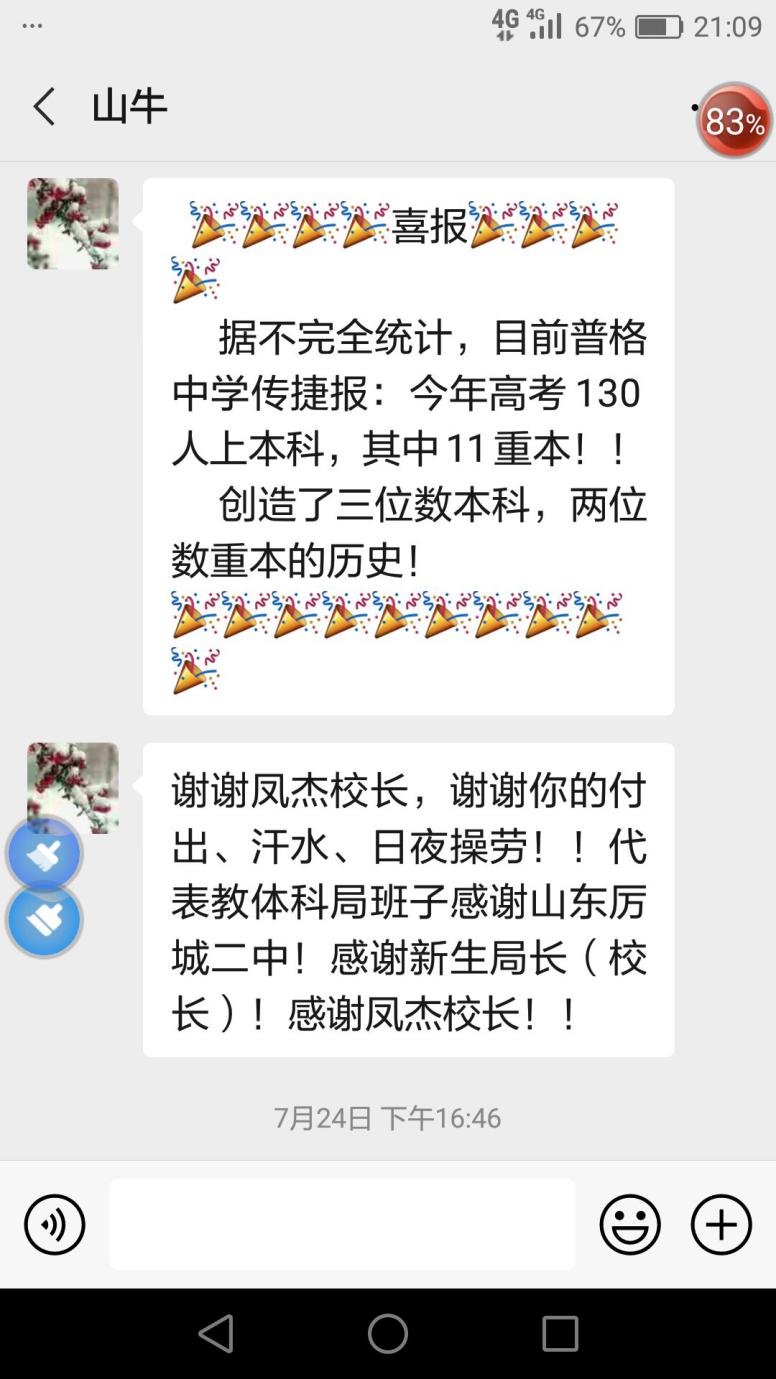
Task: Tap the upper blue floating cleaner button
Action: pyautogui.click(x=44, y=854)
